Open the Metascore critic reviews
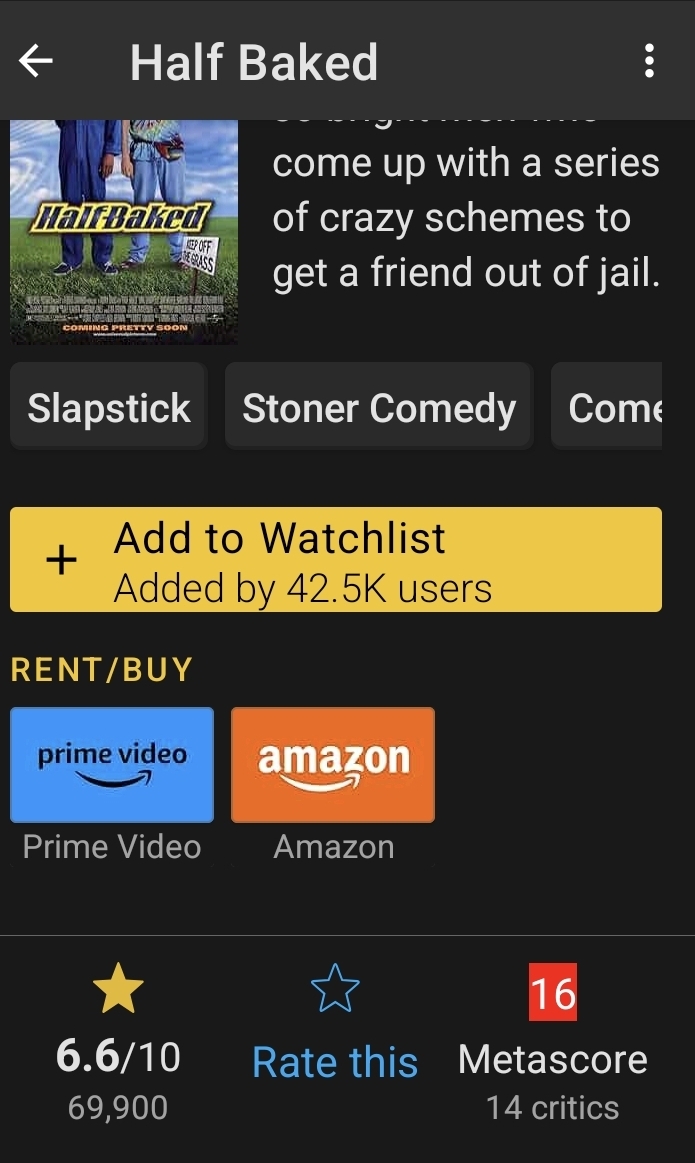 pyautogui.click(x=553, y=1042)
